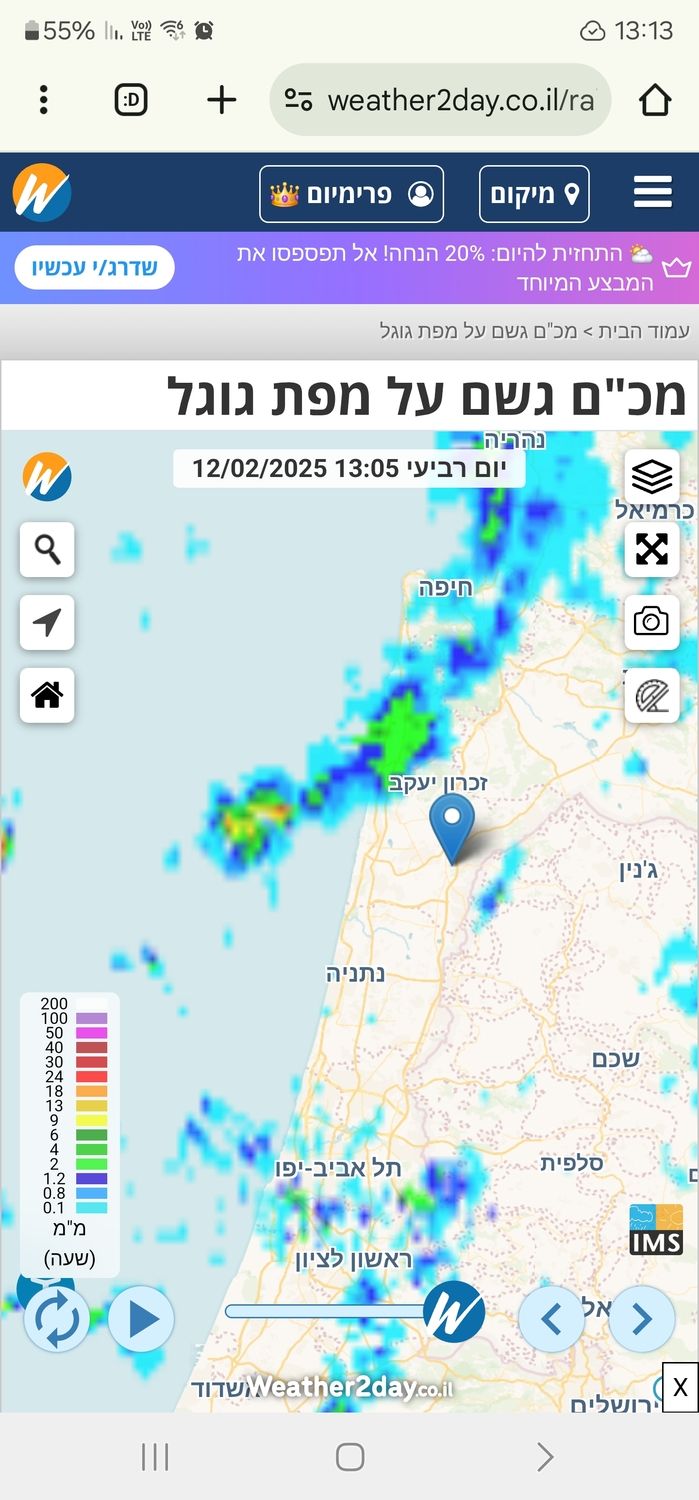Screen dimensions: 699x1500
Task: Search for a place on the map
Action: tap(47, 549)
